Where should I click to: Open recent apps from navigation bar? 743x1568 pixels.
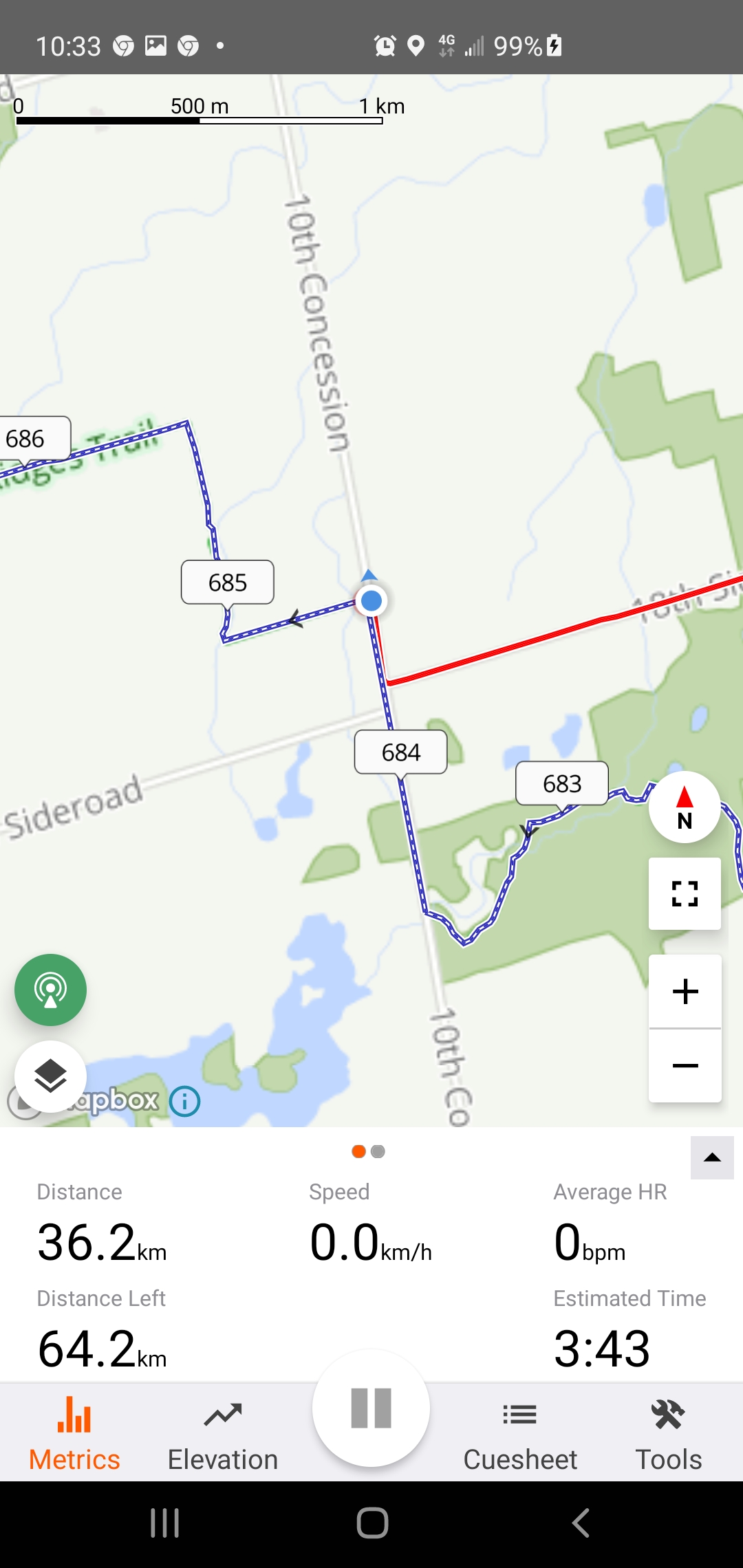(165, 1523)
